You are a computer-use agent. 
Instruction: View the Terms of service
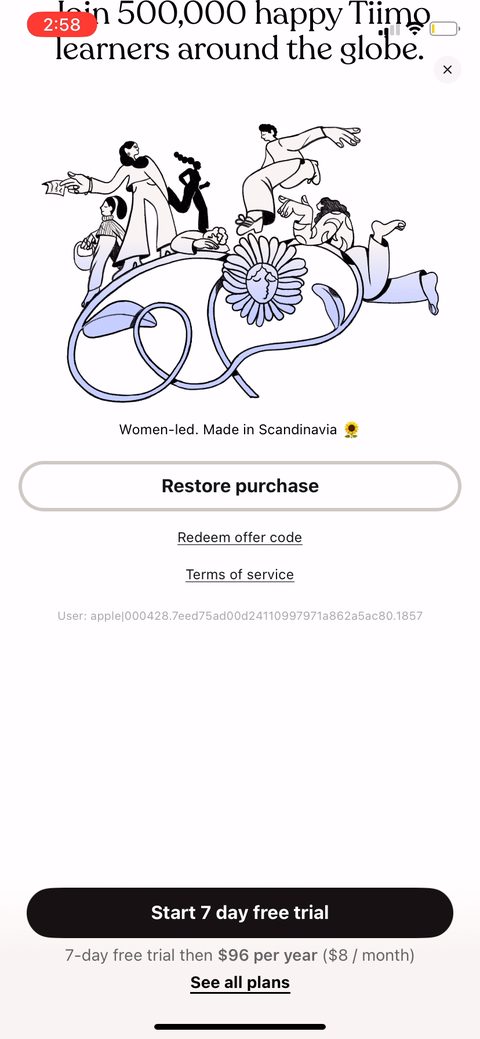pos(240,574)
